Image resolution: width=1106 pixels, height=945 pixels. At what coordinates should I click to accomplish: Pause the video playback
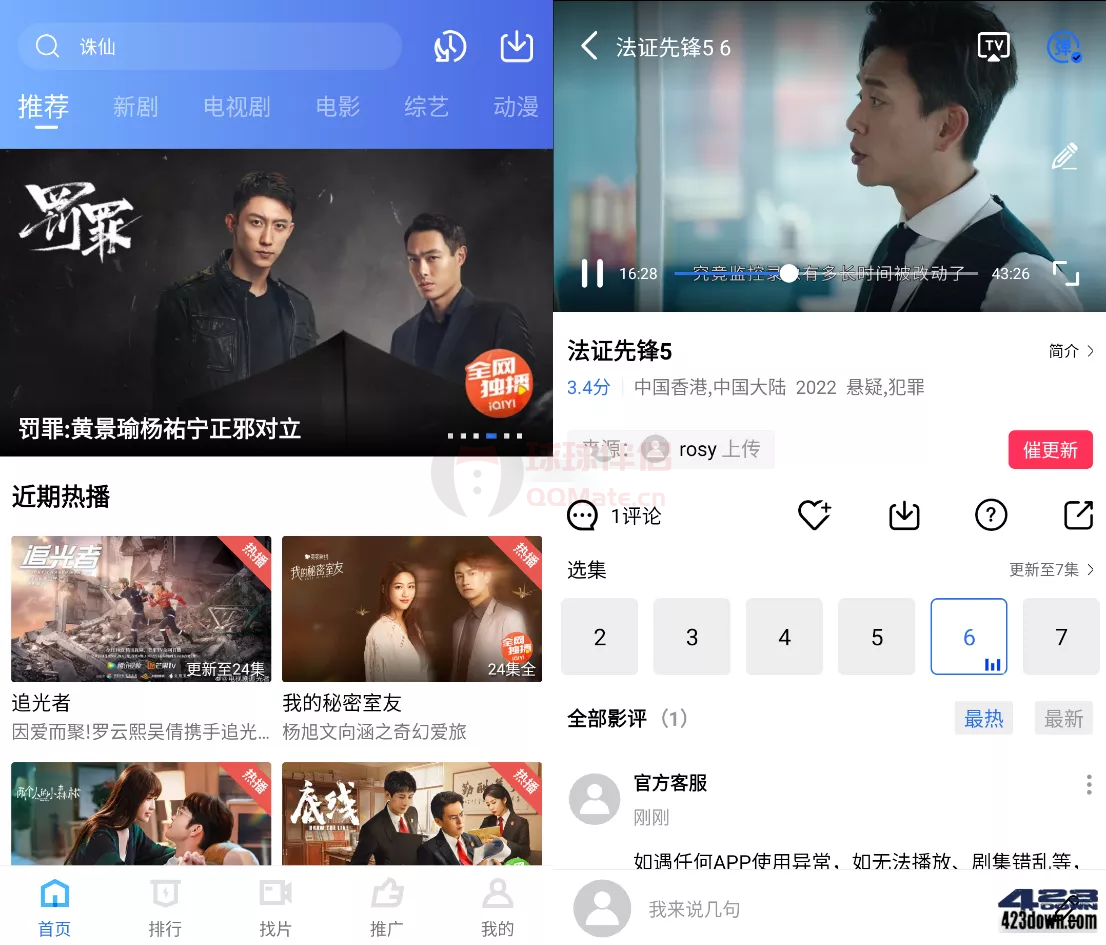pos(592,273)
